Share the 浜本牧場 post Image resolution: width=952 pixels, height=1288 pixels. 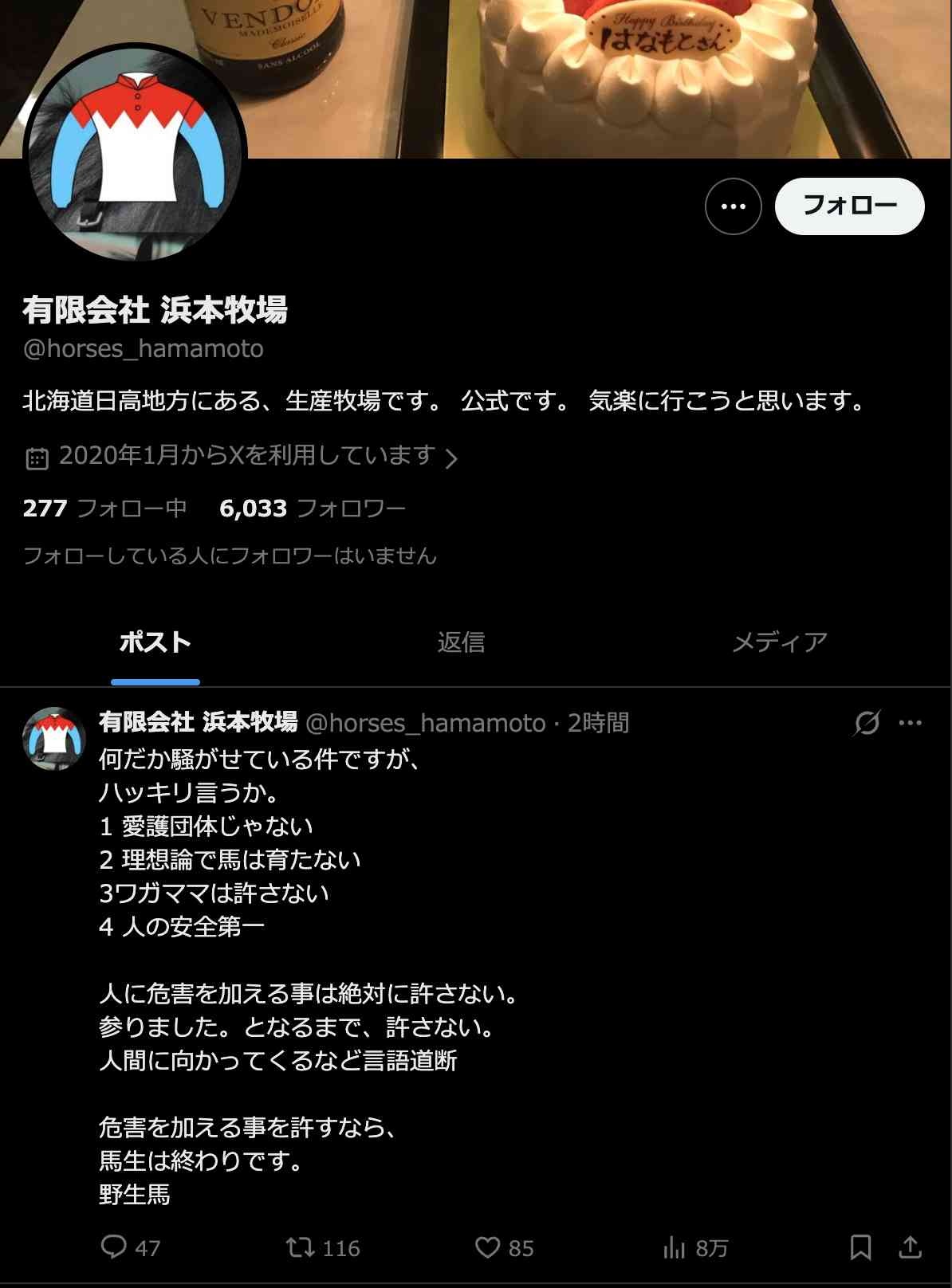pos(910,1247)
